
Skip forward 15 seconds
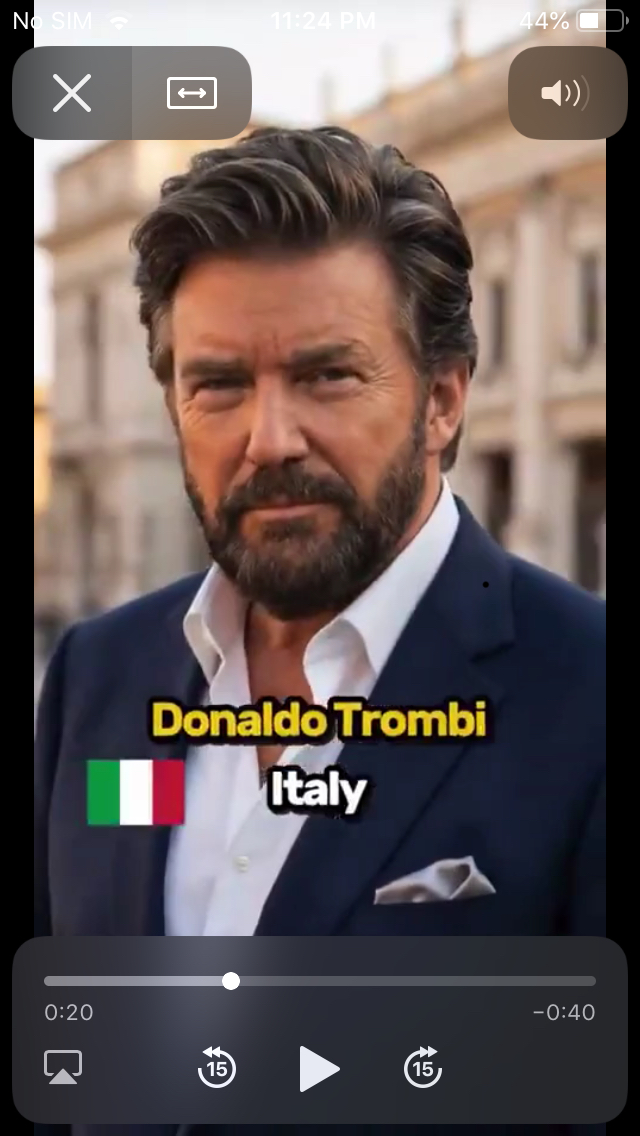click(423, 1069)
